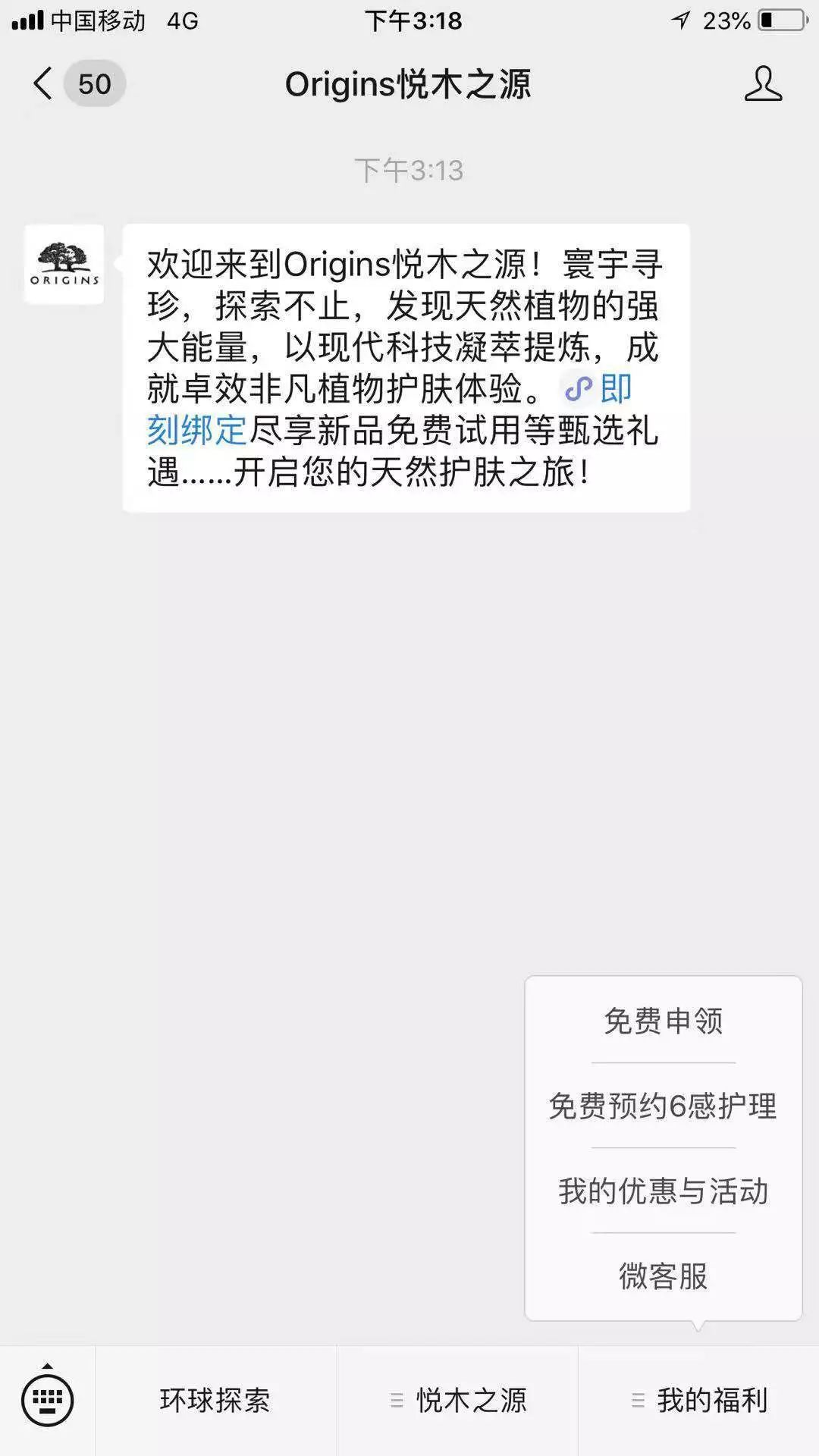The height and width of the screenshot is (1456, 819).
Task: Open the 环球探索 menu
Action: [x=215, y=1401]
